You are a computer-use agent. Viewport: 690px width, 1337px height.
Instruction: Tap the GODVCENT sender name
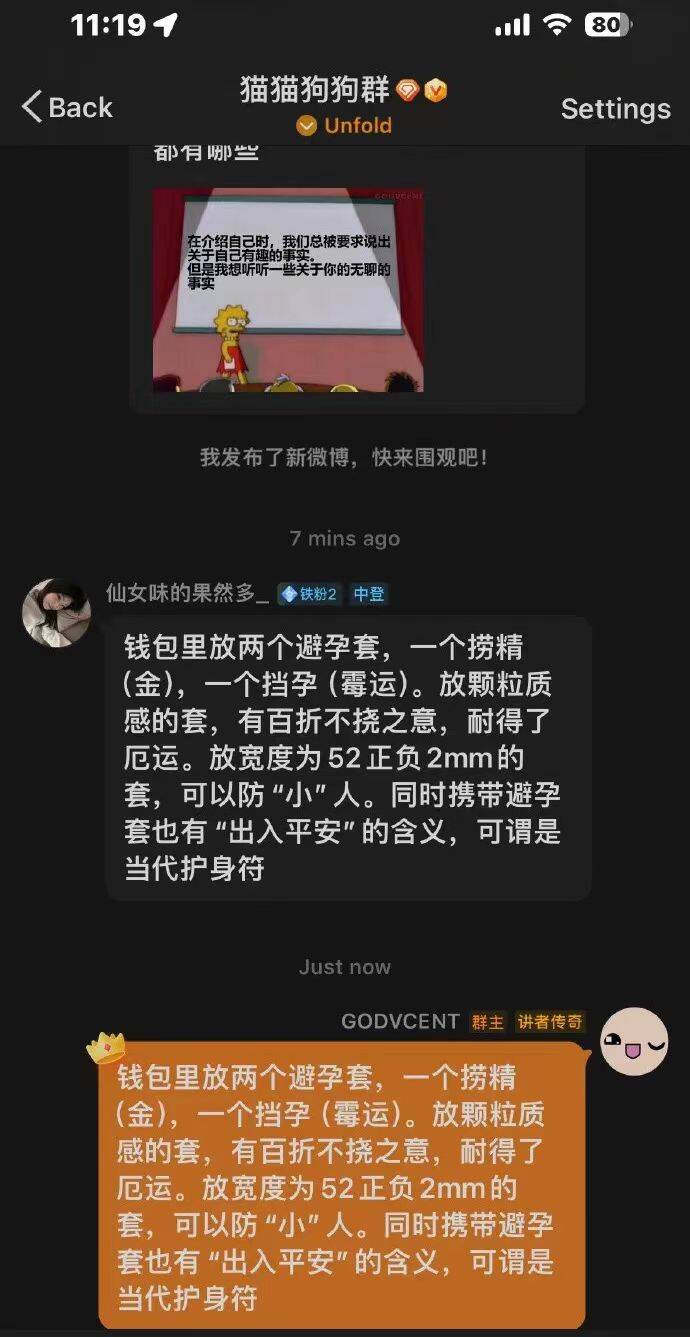[x=400, y=1021]
